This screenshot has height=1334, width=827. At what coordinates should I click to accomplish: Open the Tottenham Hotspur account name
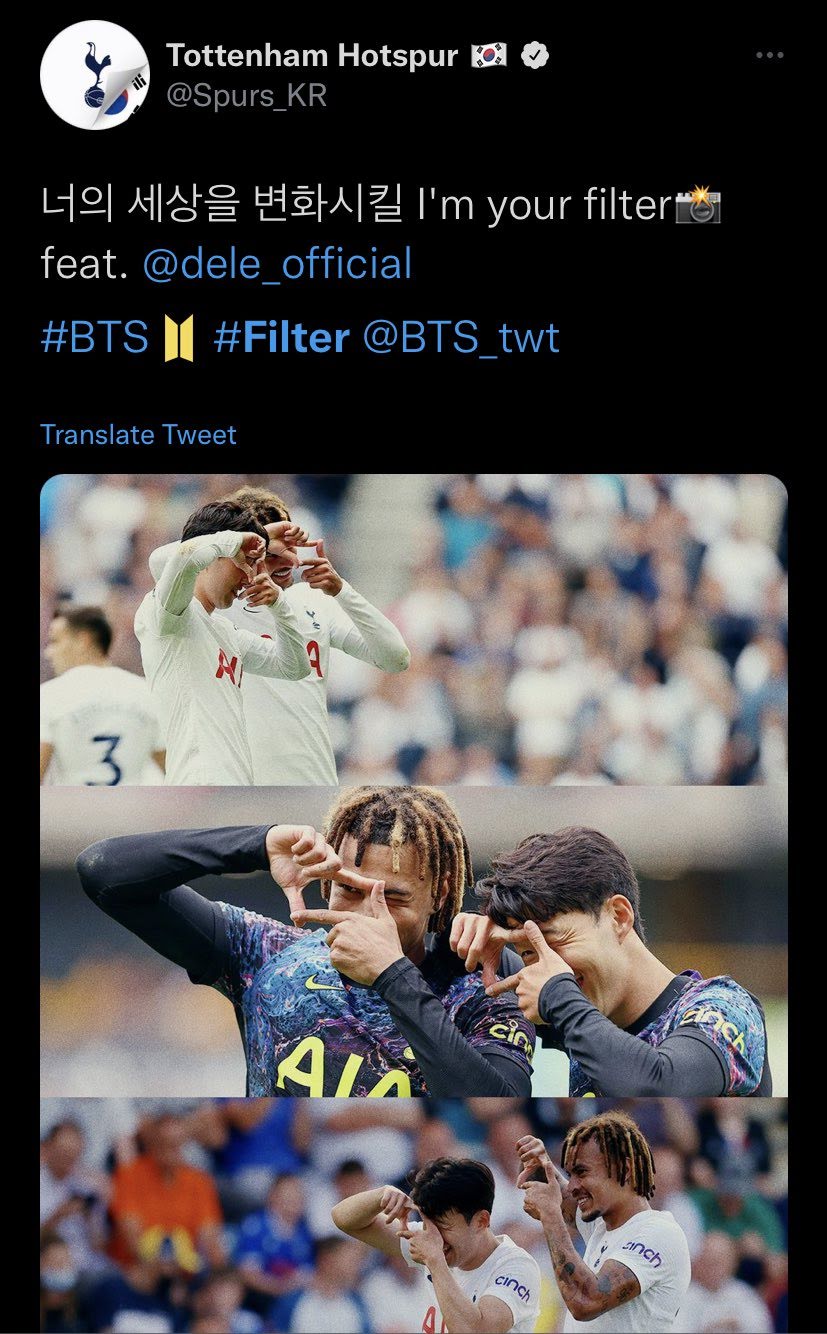[312, 56]
